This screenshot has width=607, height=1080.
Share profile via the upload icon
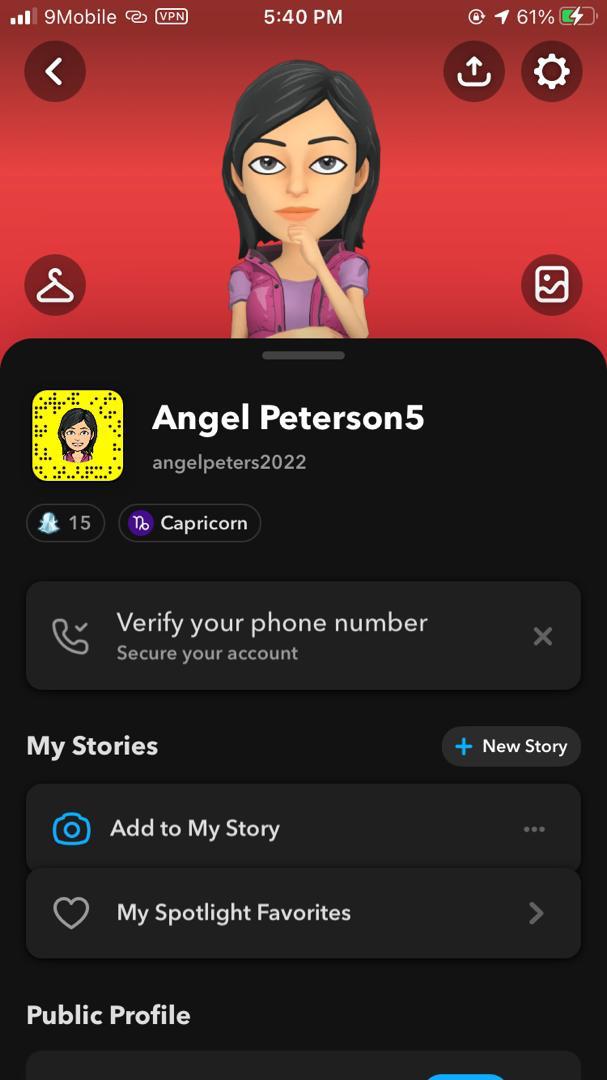click(473, 71)
